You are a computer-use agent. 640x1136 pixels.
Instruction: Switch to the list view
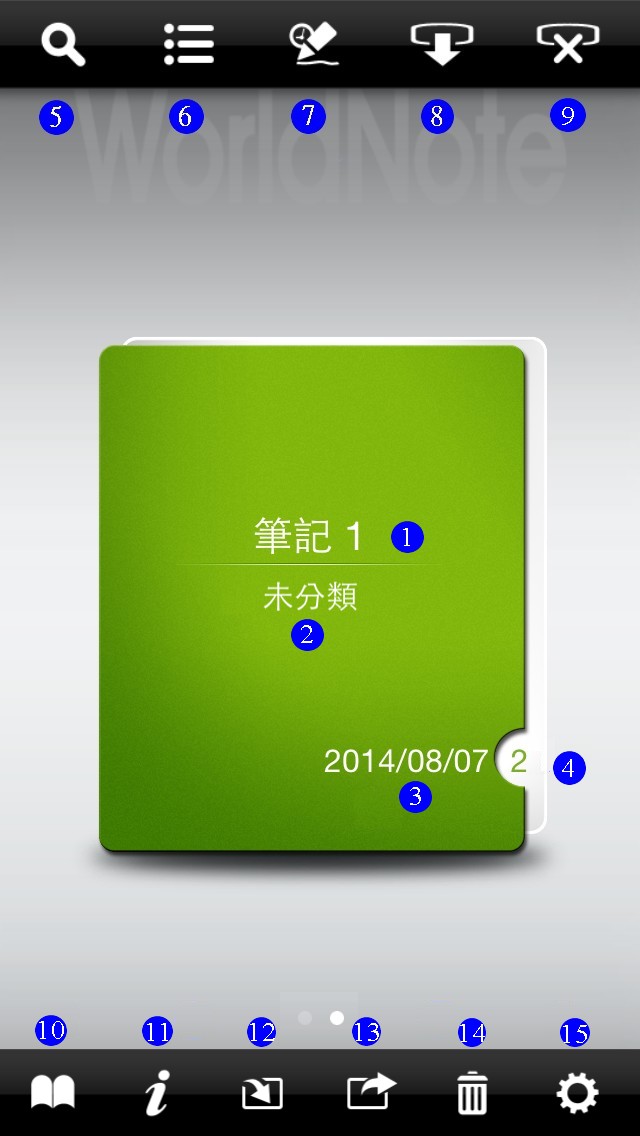point(189,45)
